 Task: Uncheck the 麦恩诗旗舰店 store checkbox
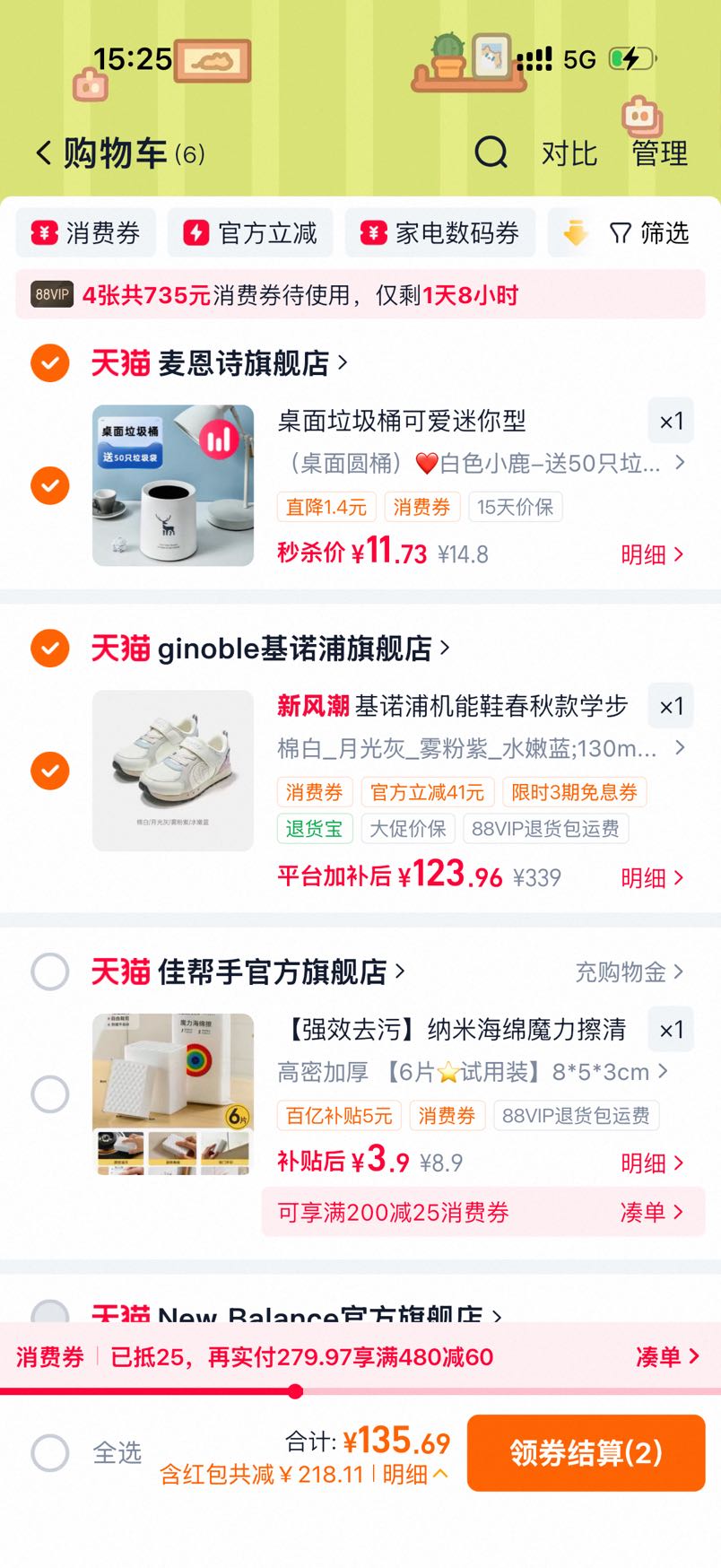click(50, 363)
